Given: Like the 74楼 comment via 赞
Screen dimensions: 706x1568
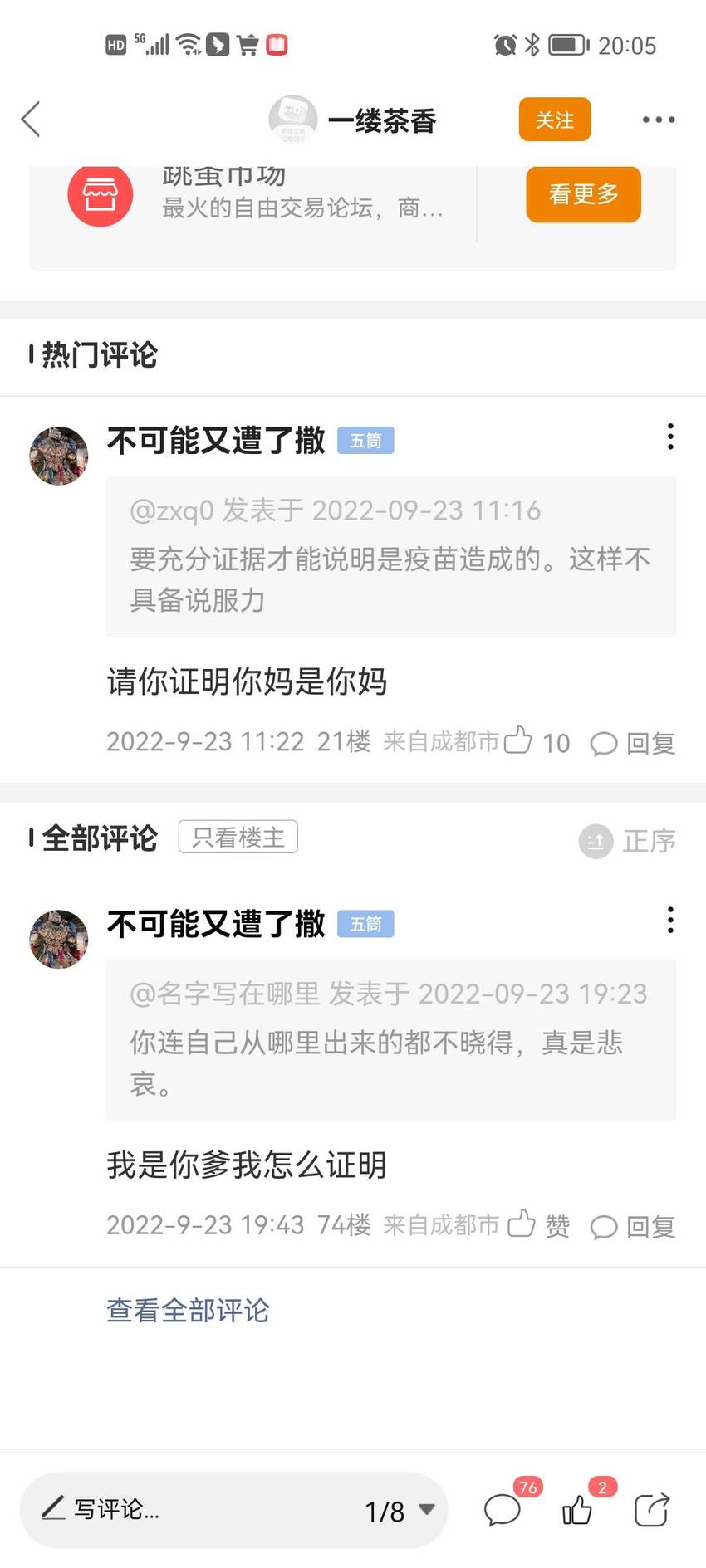Looking at the screenshot, I should [x=538, y=1224].
